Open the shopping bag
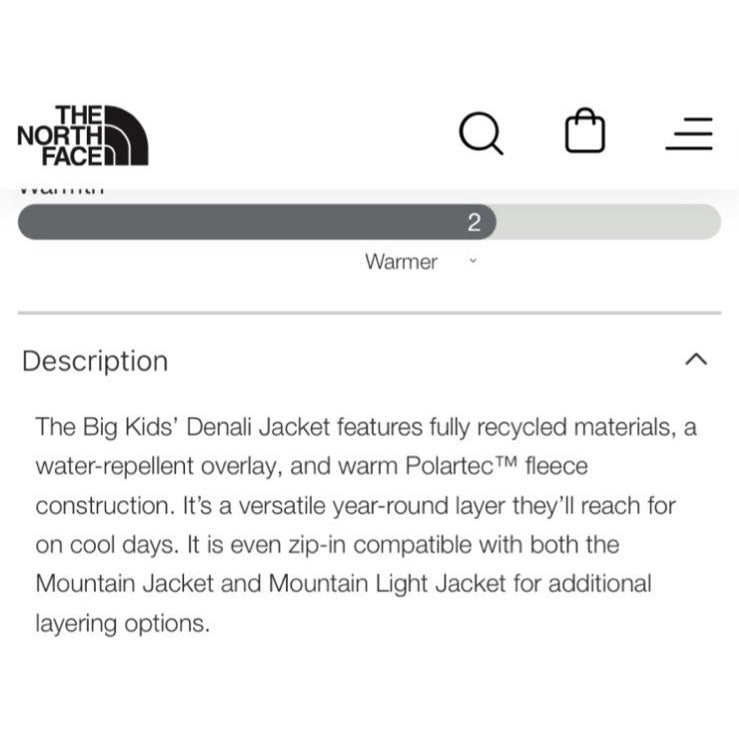This screenshot has height=739, width=739. pyautogui.click(x=585, y=133)
